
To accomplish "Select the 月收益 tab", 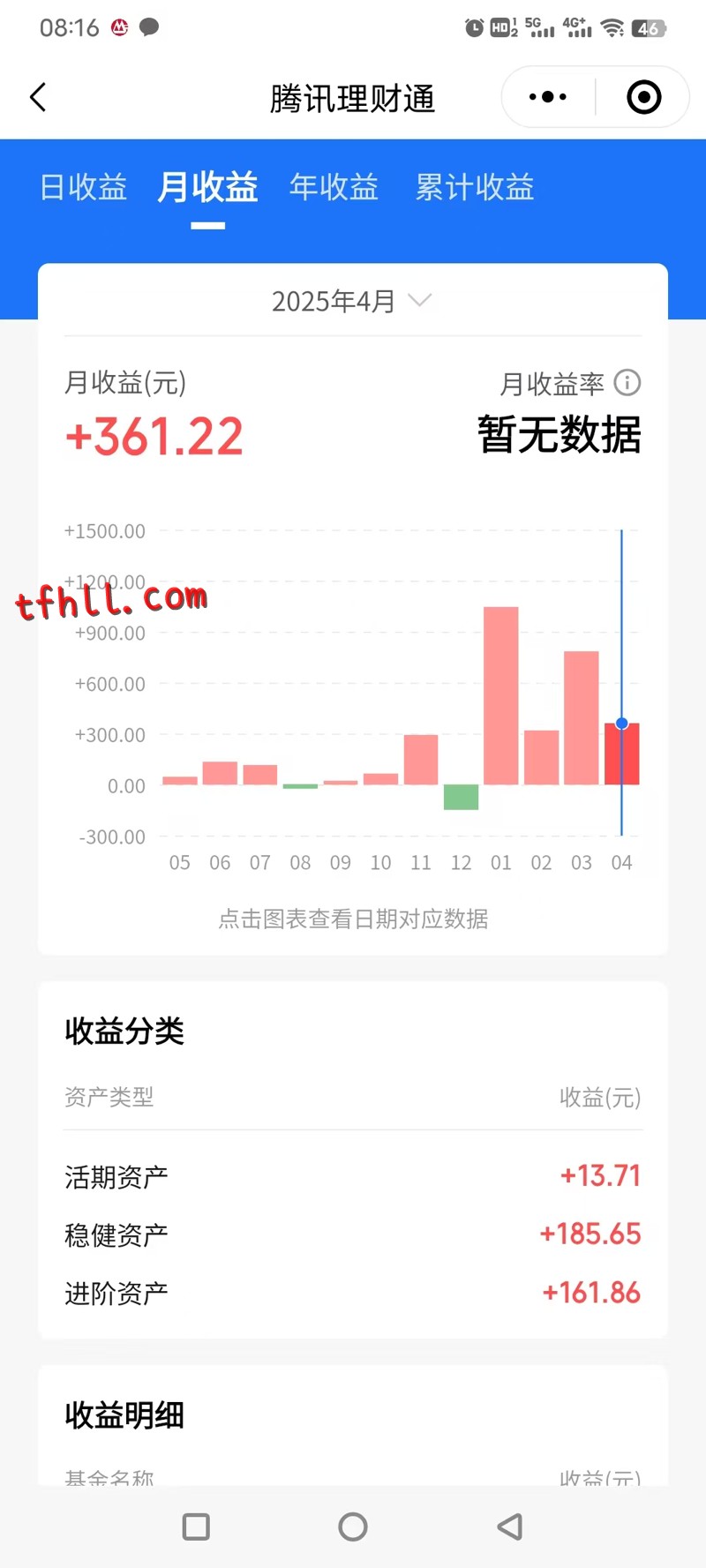I will tap(207, 187).
